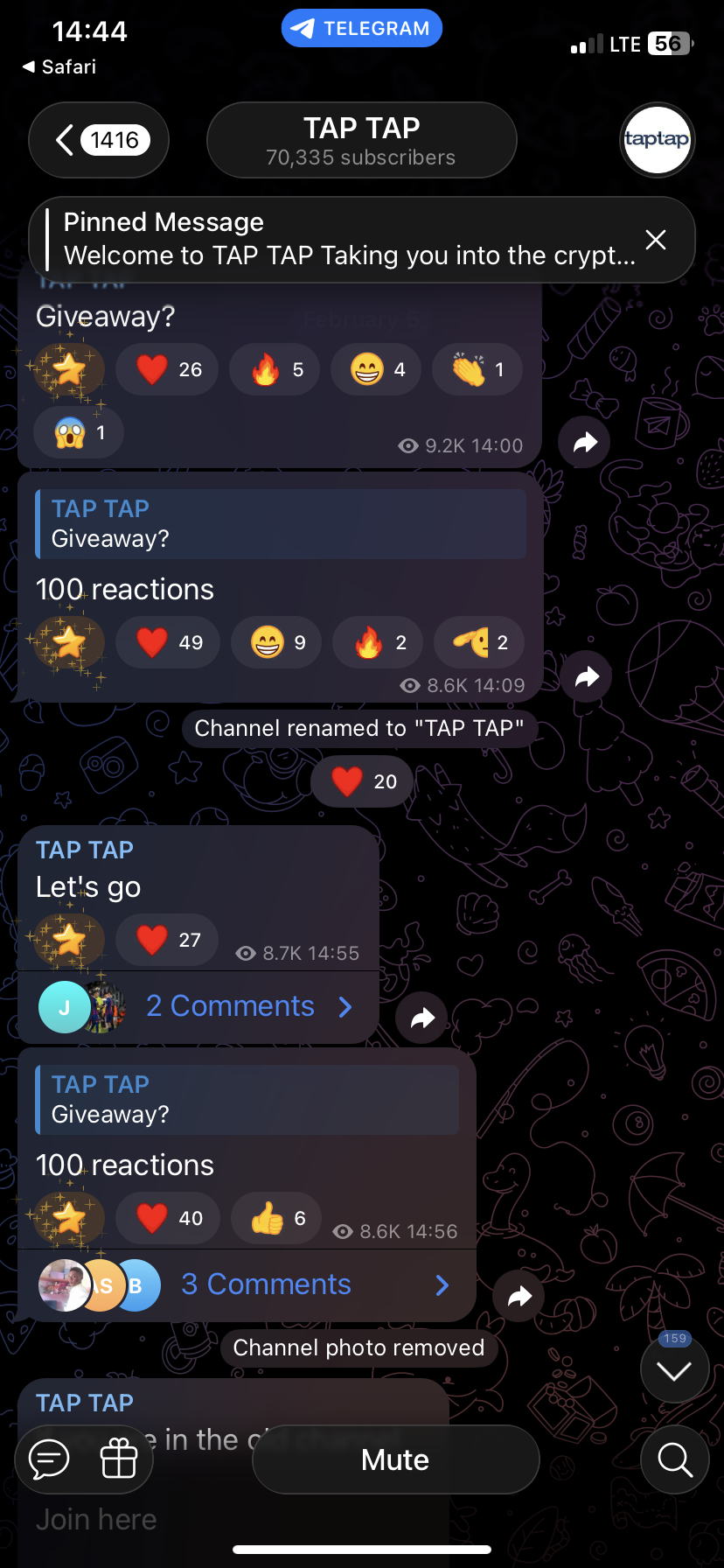Jump to latest messages with down arrow
The width and height of the screenshot is (724, 1568).
click(674, 1371)
